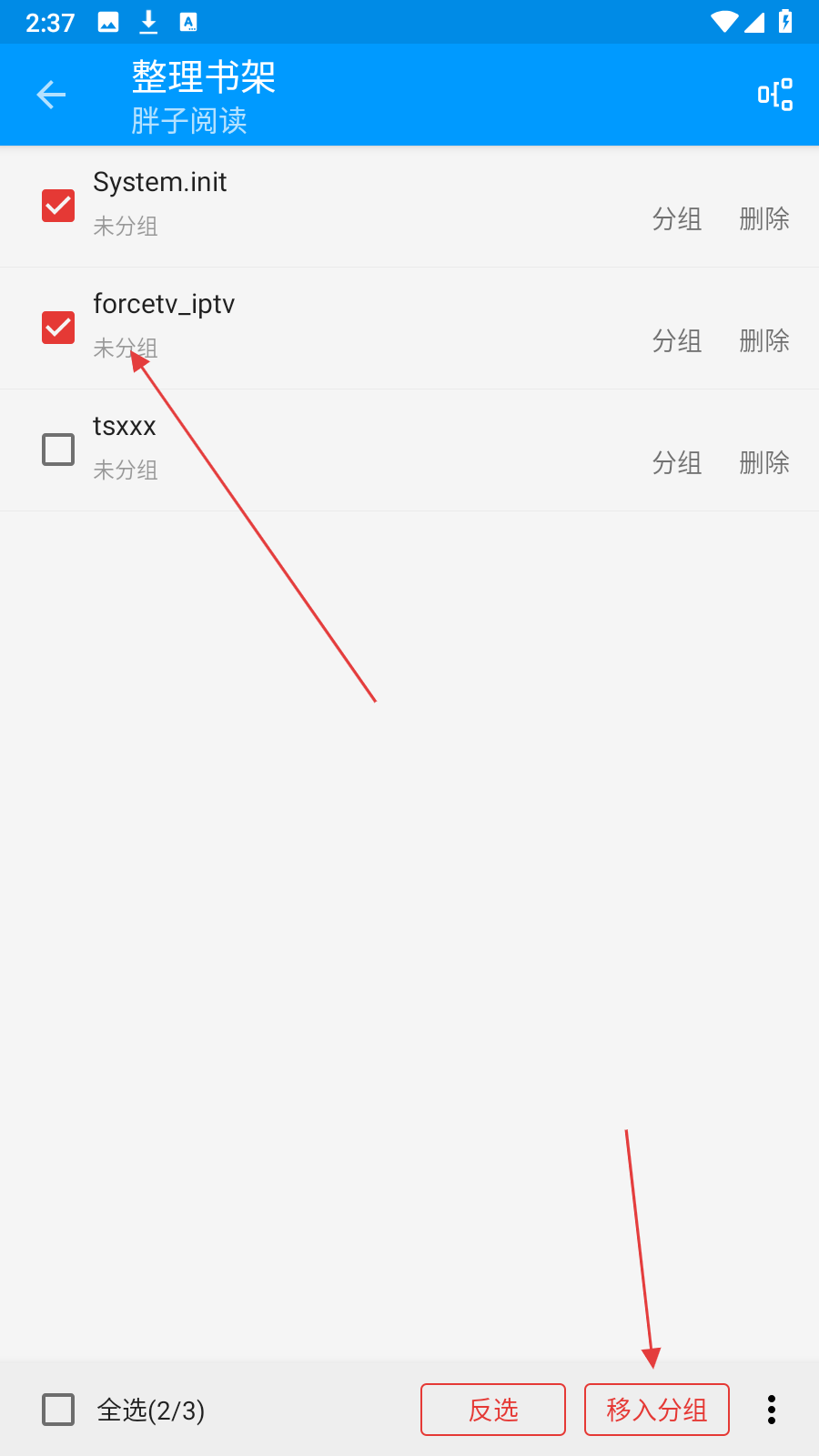Go back from the 整理书架 screen
The width and height of the screenshot is (819, 1456).
pyautogui.click(x=51, y=95)
